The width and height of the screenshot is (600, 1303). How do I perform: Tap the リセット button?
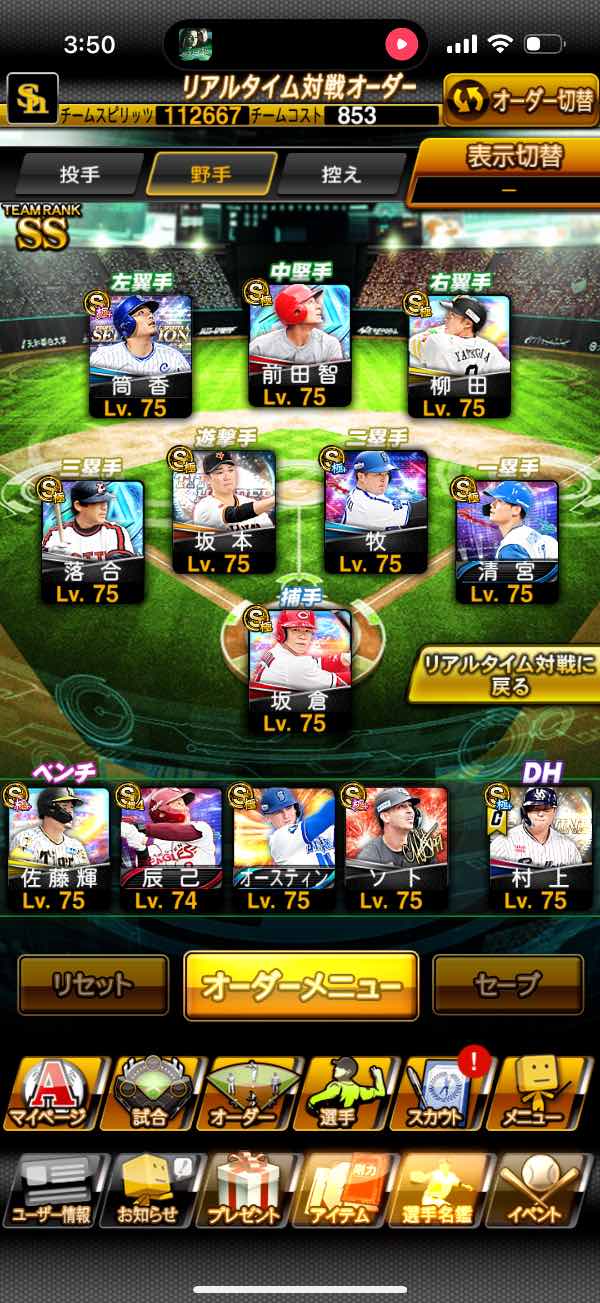click(x=93, y=984)
